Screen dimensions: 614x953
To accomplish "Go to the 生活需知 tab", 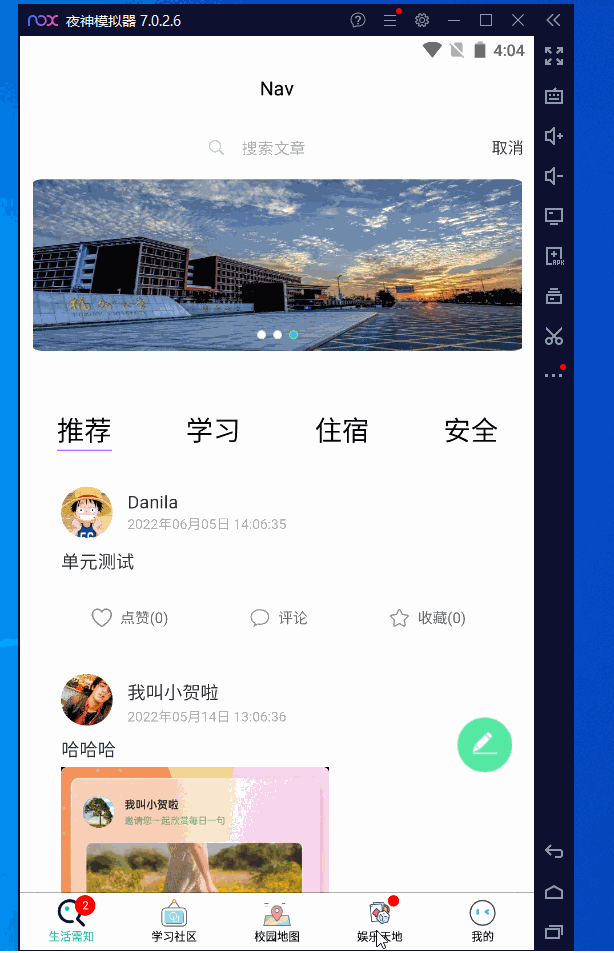I will pyautogui.click(x=72, y=921).
